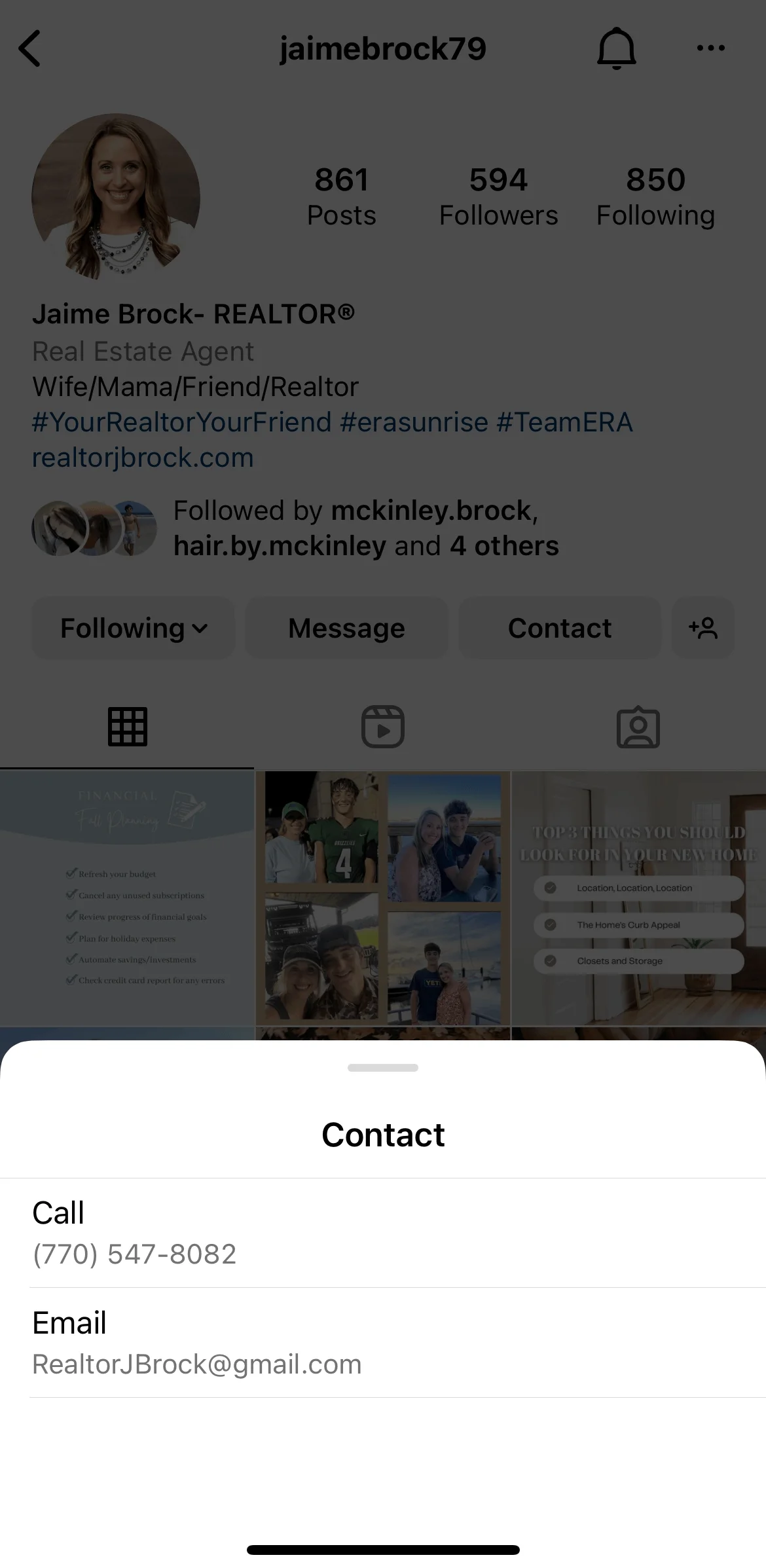766x1568 pixels.
Task: Go back with the top-left arrow
Action: [30, 48]
